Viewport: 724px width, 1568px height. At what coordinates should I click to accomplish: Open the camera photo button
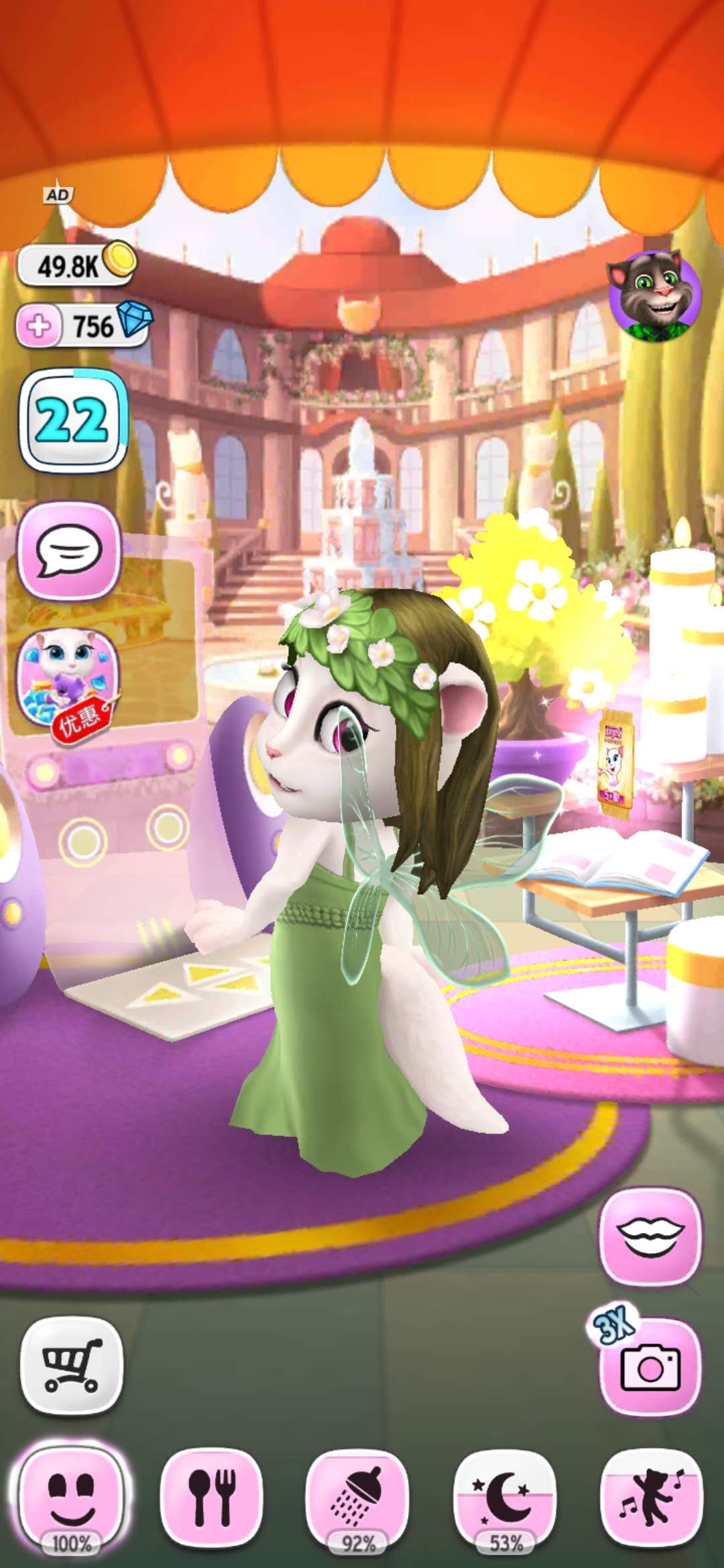coord(650,1367)
